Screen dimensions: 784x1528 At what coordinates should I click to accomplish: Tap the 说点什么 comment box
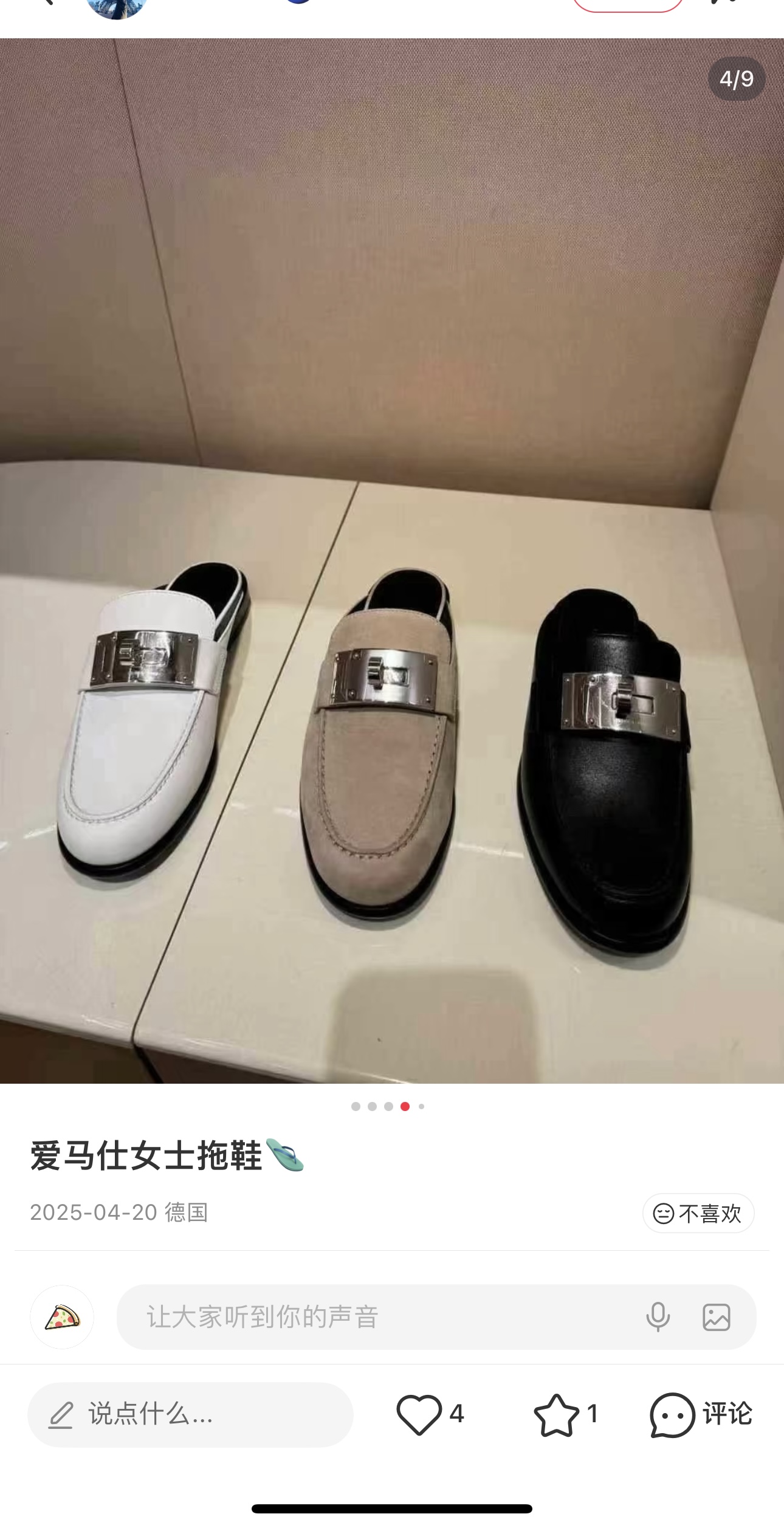click(x=190, y=1415)
